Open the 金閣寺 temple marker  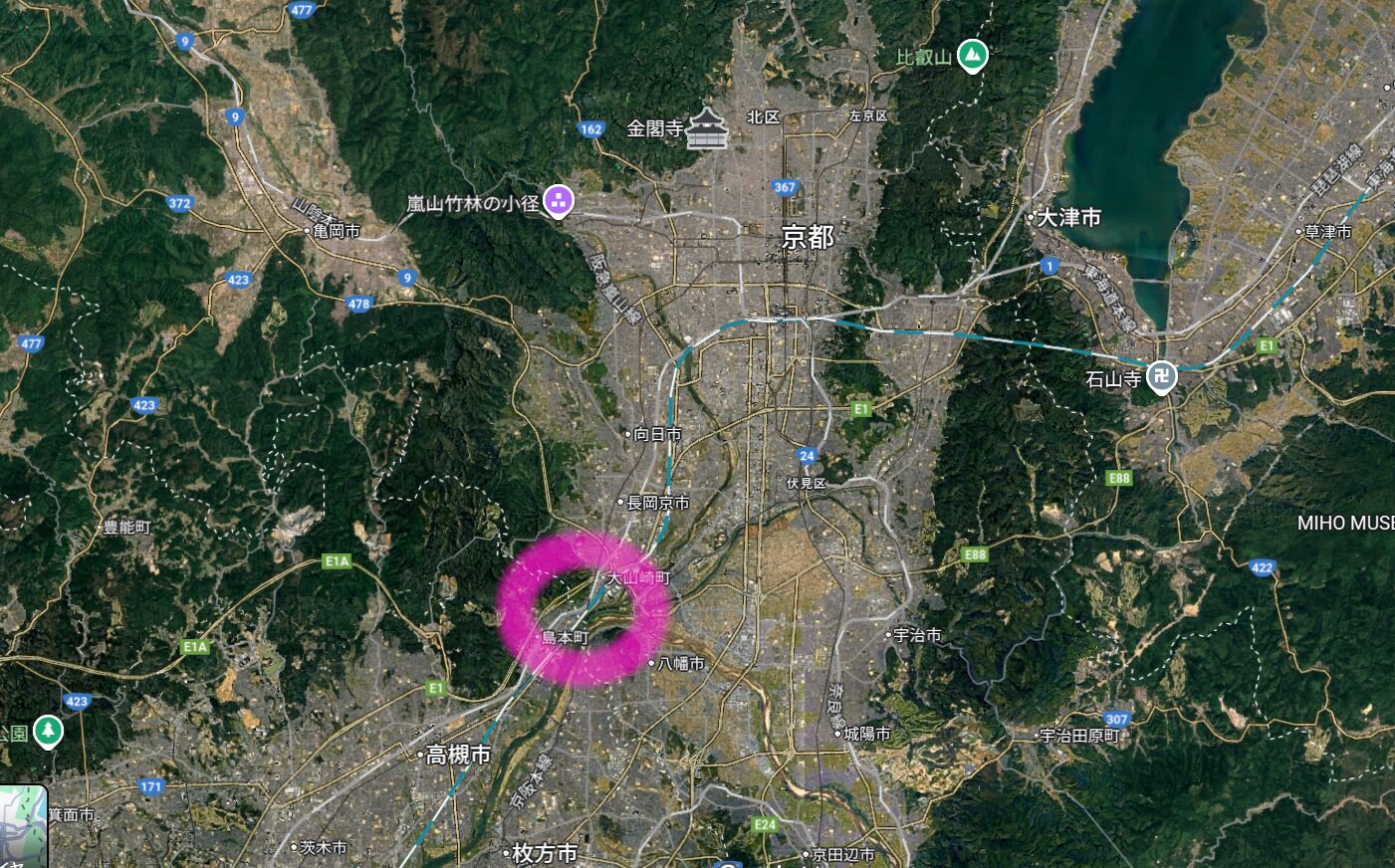pyautogui.click(x=707, y=128)
